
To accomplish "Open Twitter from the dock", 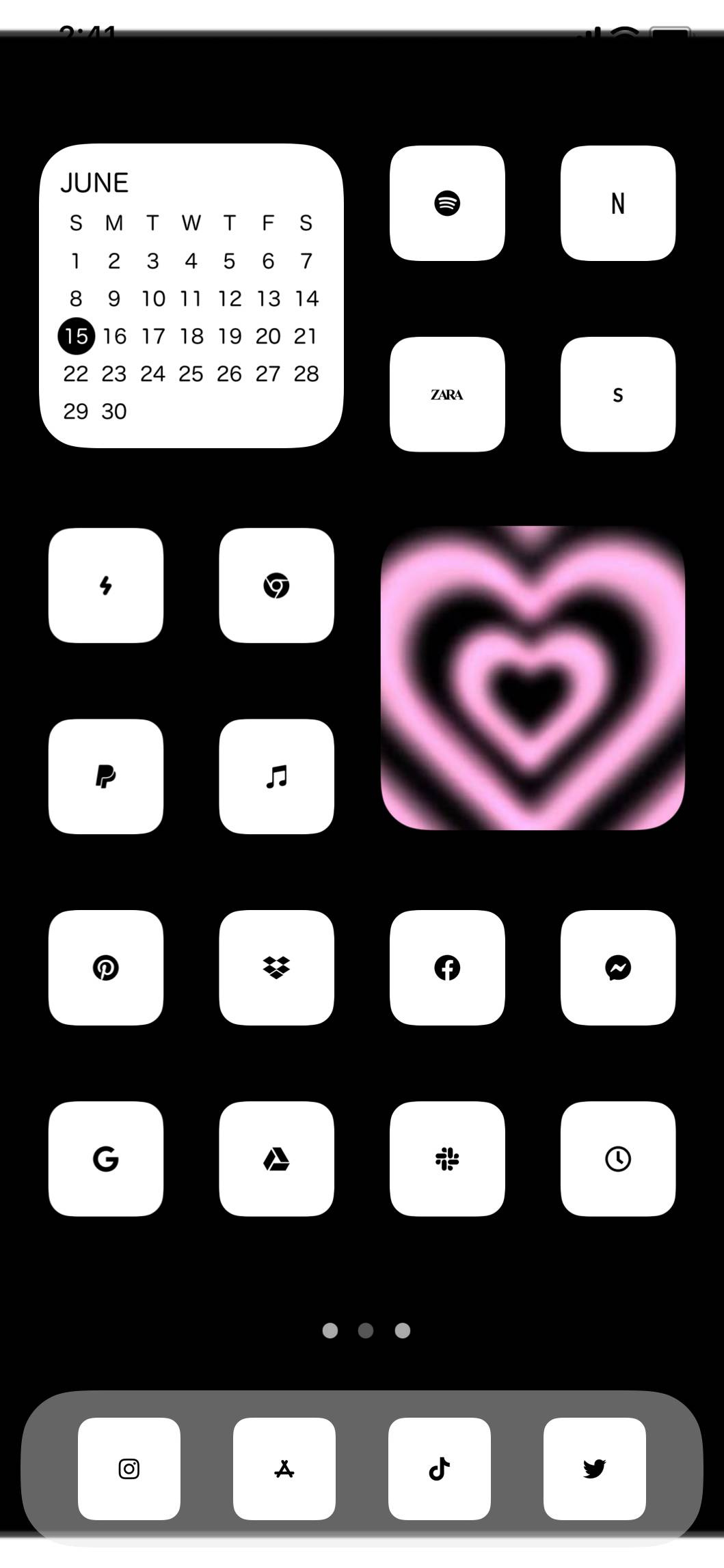I will (x=595, y=1469).
